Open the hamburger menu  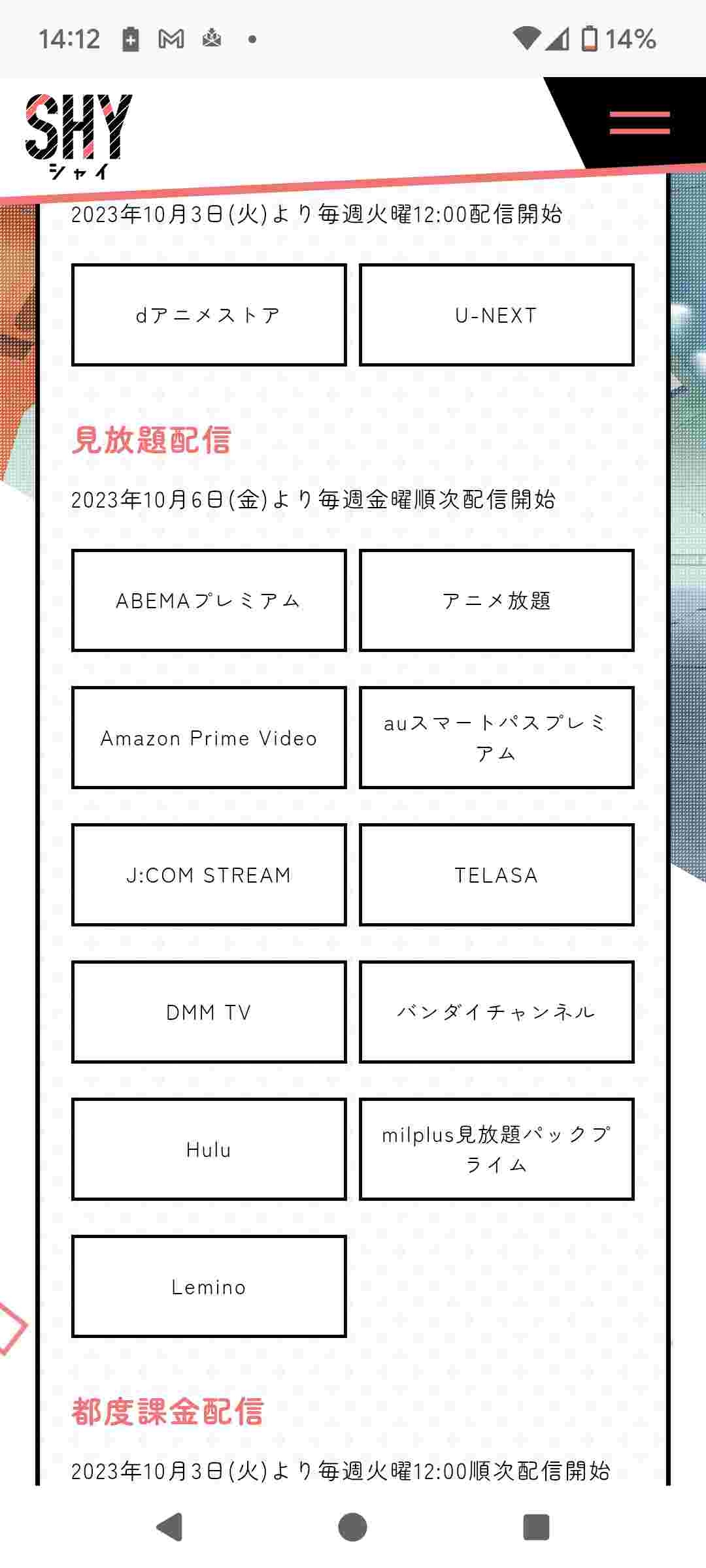[x=639, y=123]
